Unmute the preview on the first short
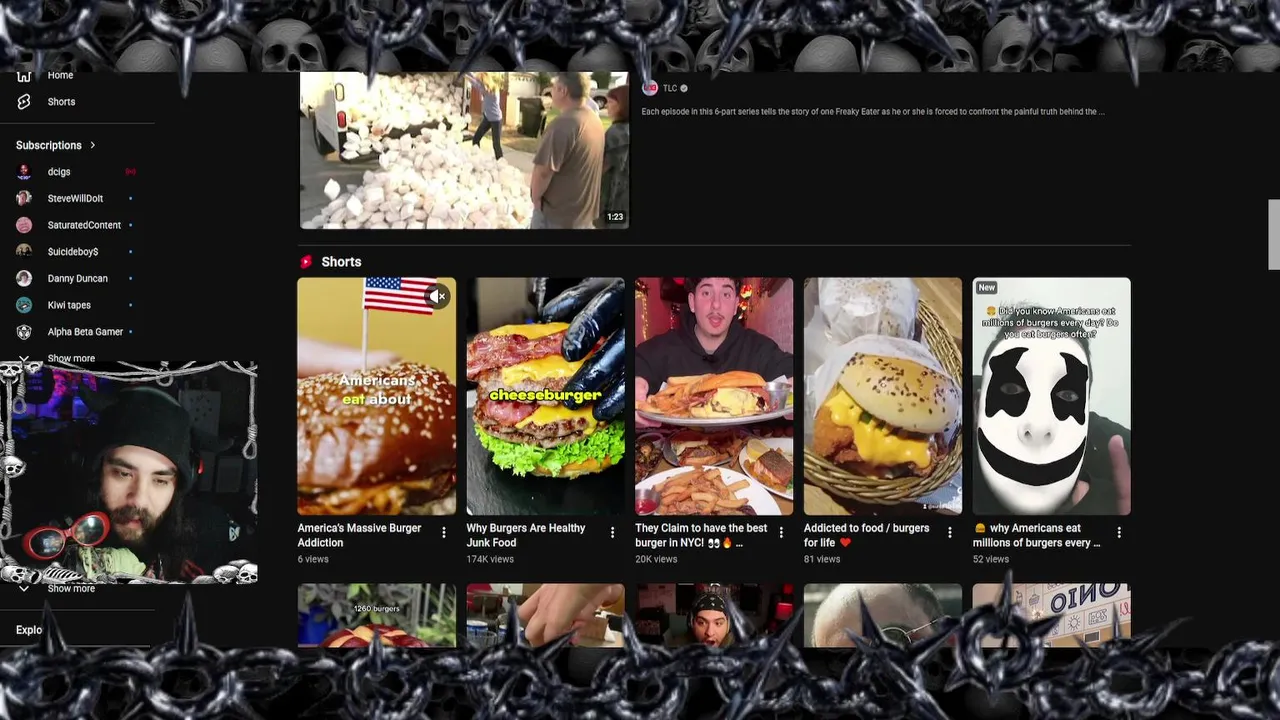This screenshot has width=1280, height=720. coord(437,296)
